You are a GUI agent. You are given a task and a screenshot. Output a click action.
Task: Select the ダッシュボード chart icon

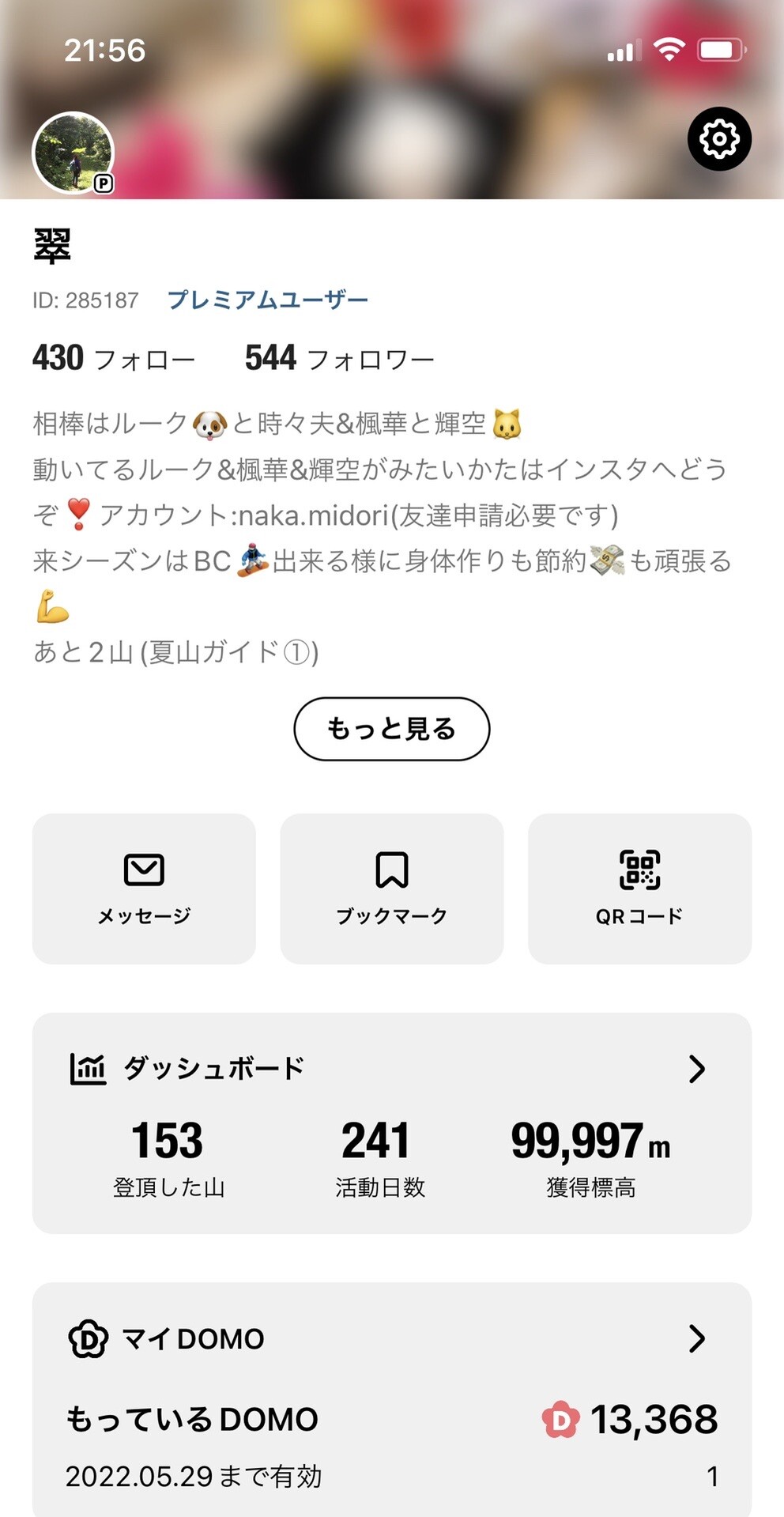[88, 1067]
